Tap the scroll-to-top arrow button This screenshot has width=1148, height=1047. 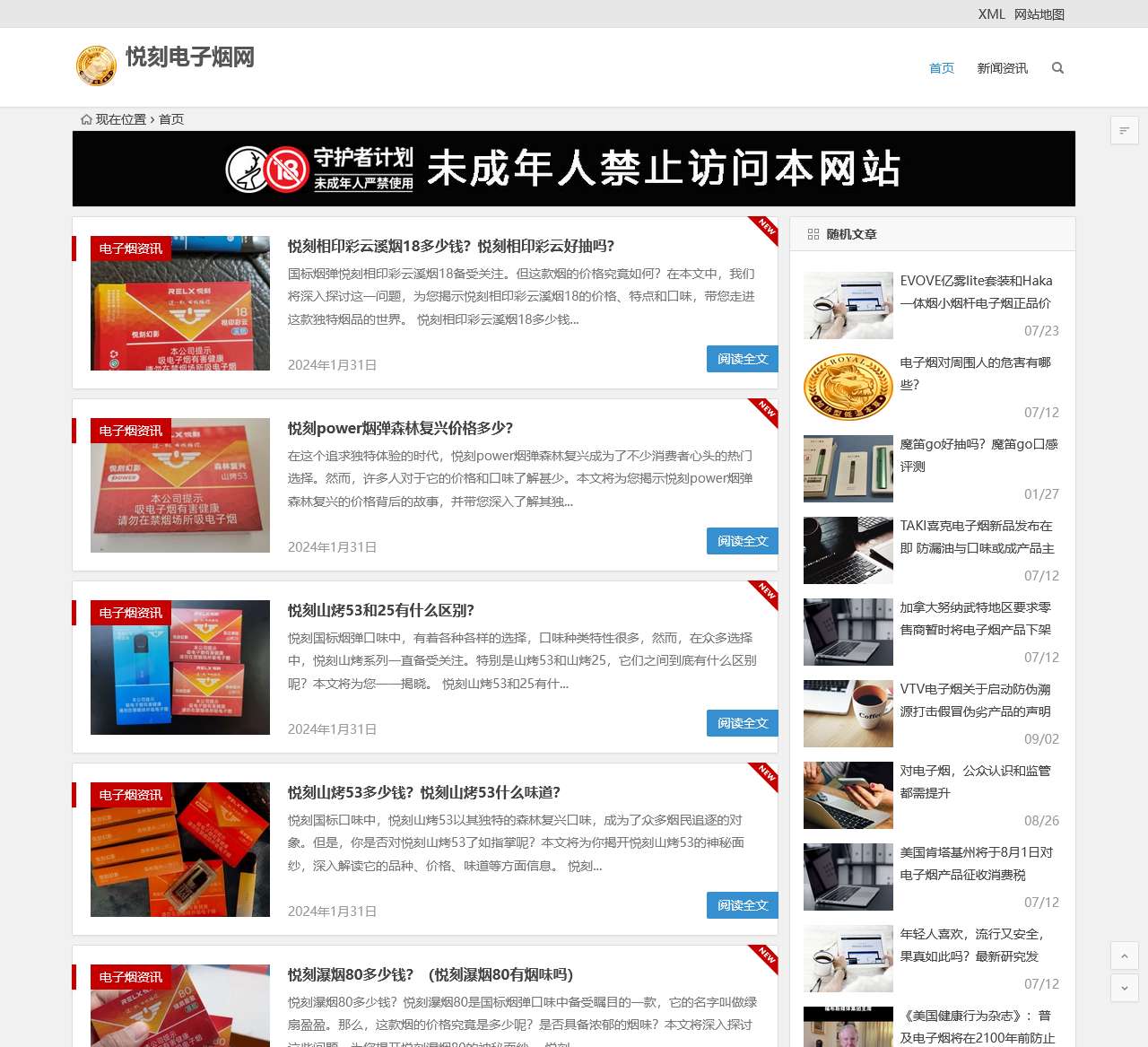1124,955
